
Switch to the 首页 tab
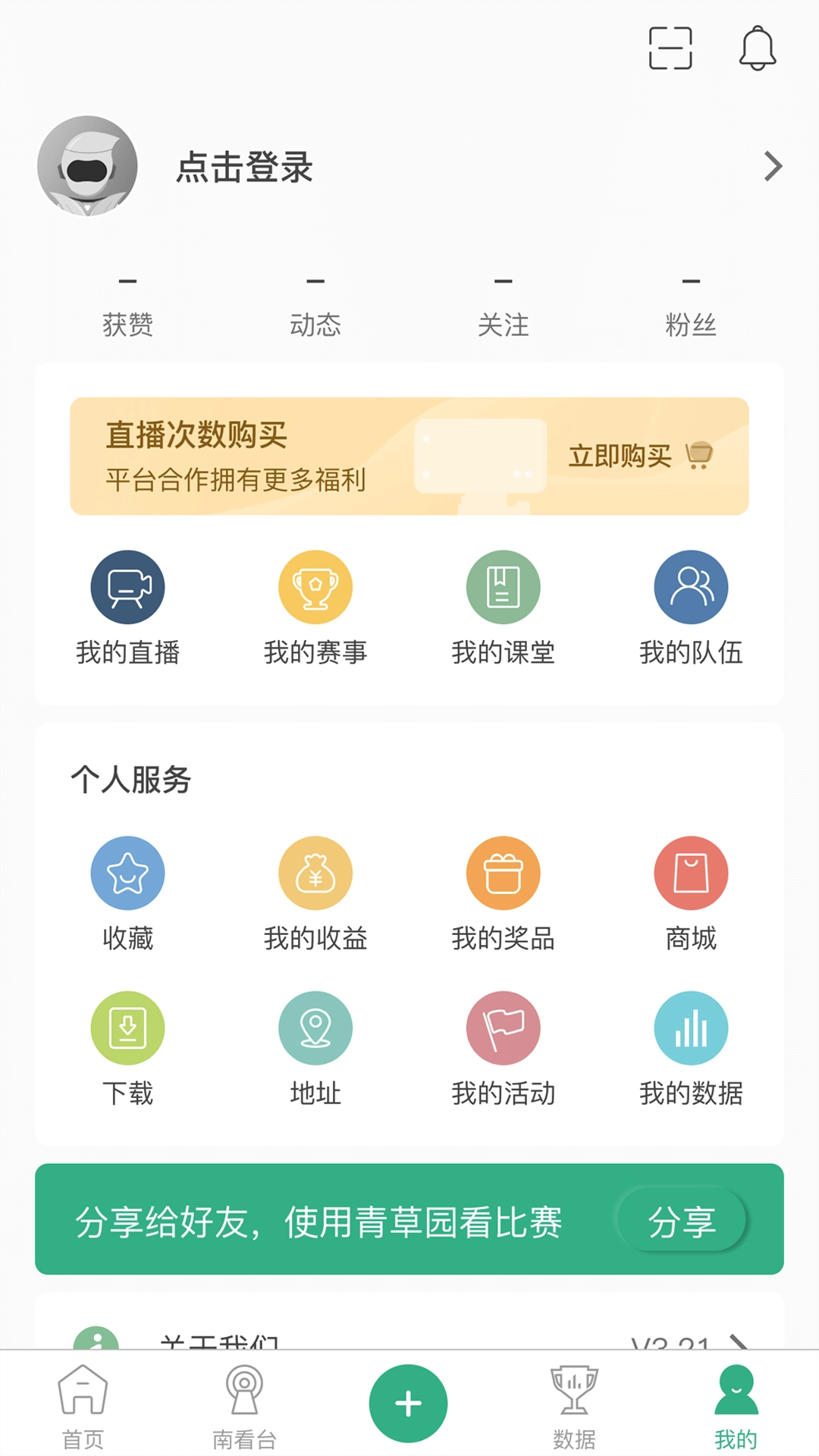click(83, 1404)
